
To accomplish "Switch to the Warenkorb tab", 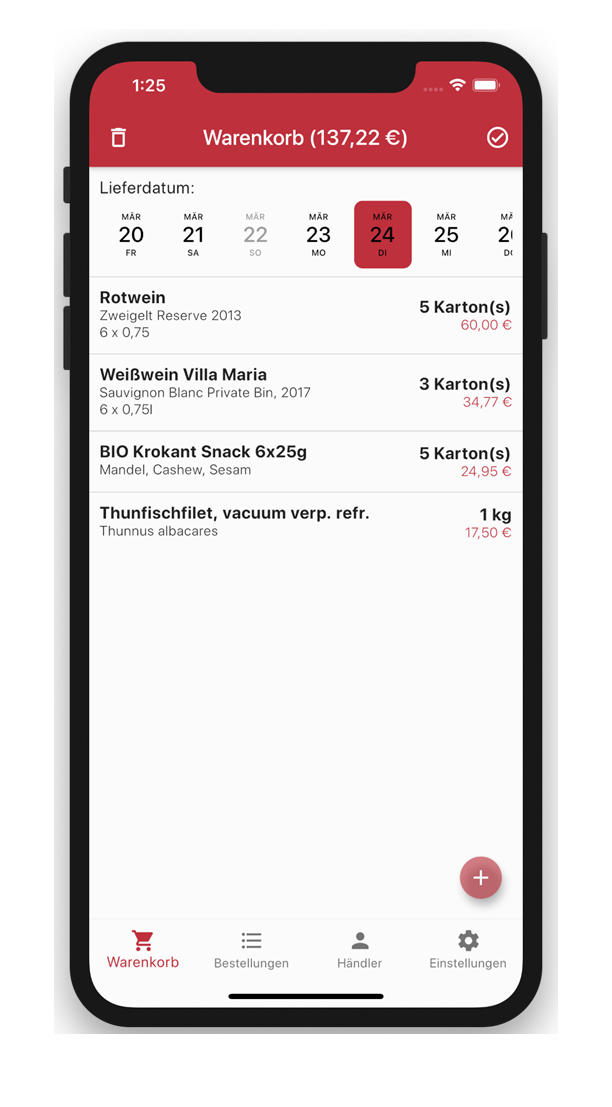I will click(143, 950).
